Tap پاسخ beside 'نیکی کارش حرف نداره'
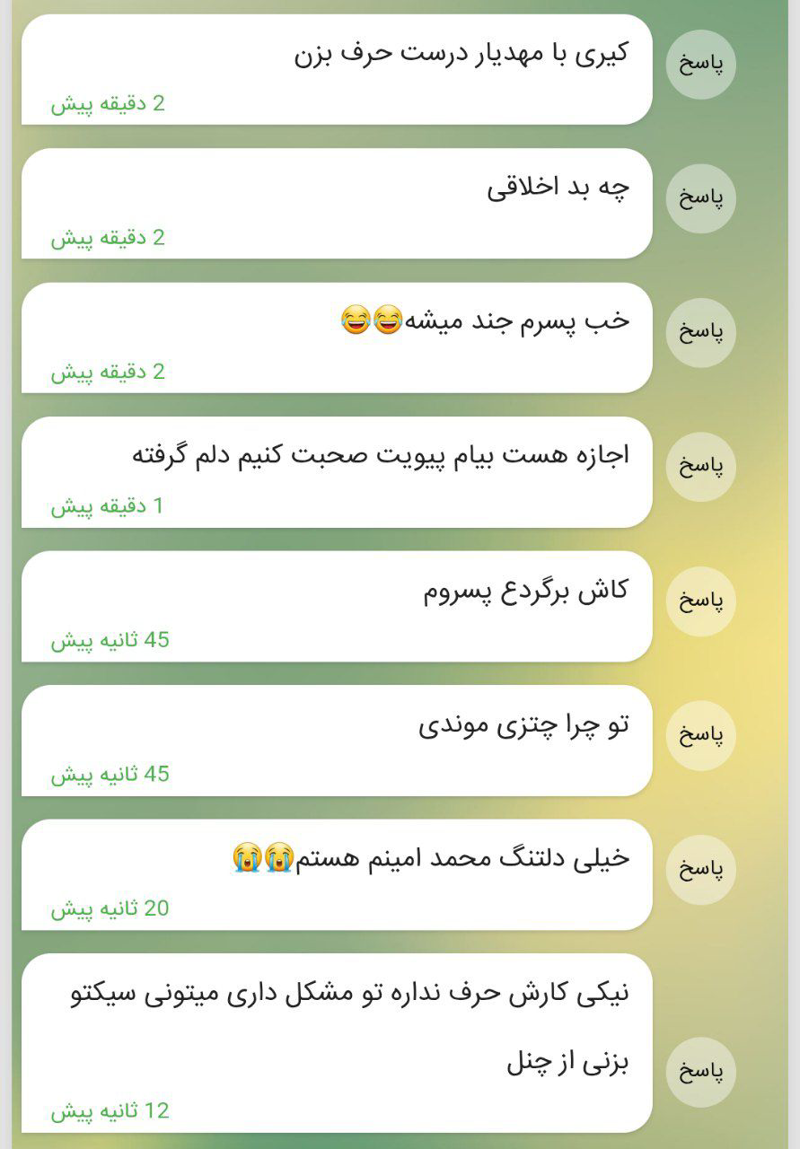 700,1072
